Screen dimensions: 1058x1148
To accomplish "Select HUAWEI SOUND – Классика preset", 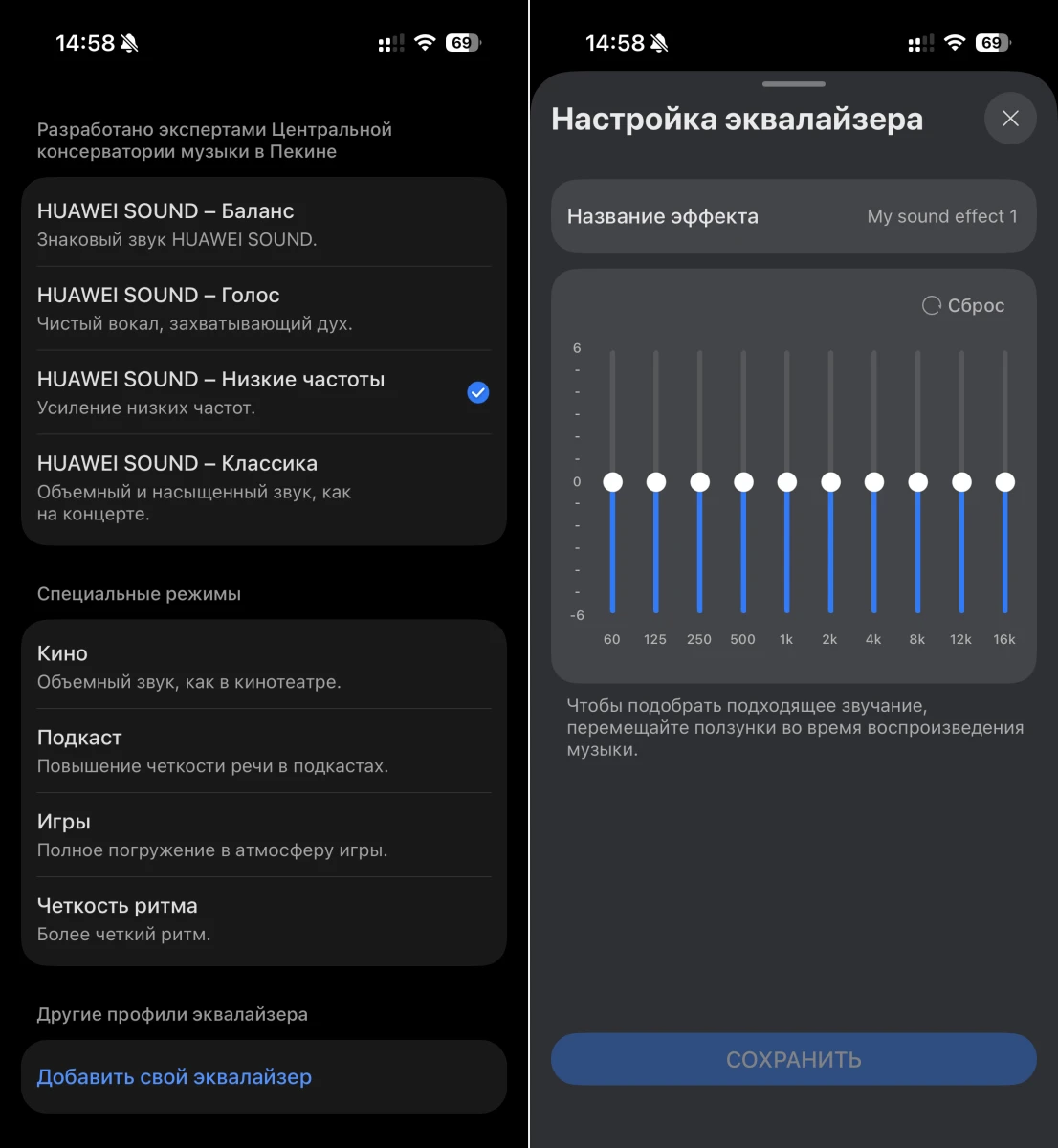I will click(x=263, y=487).
